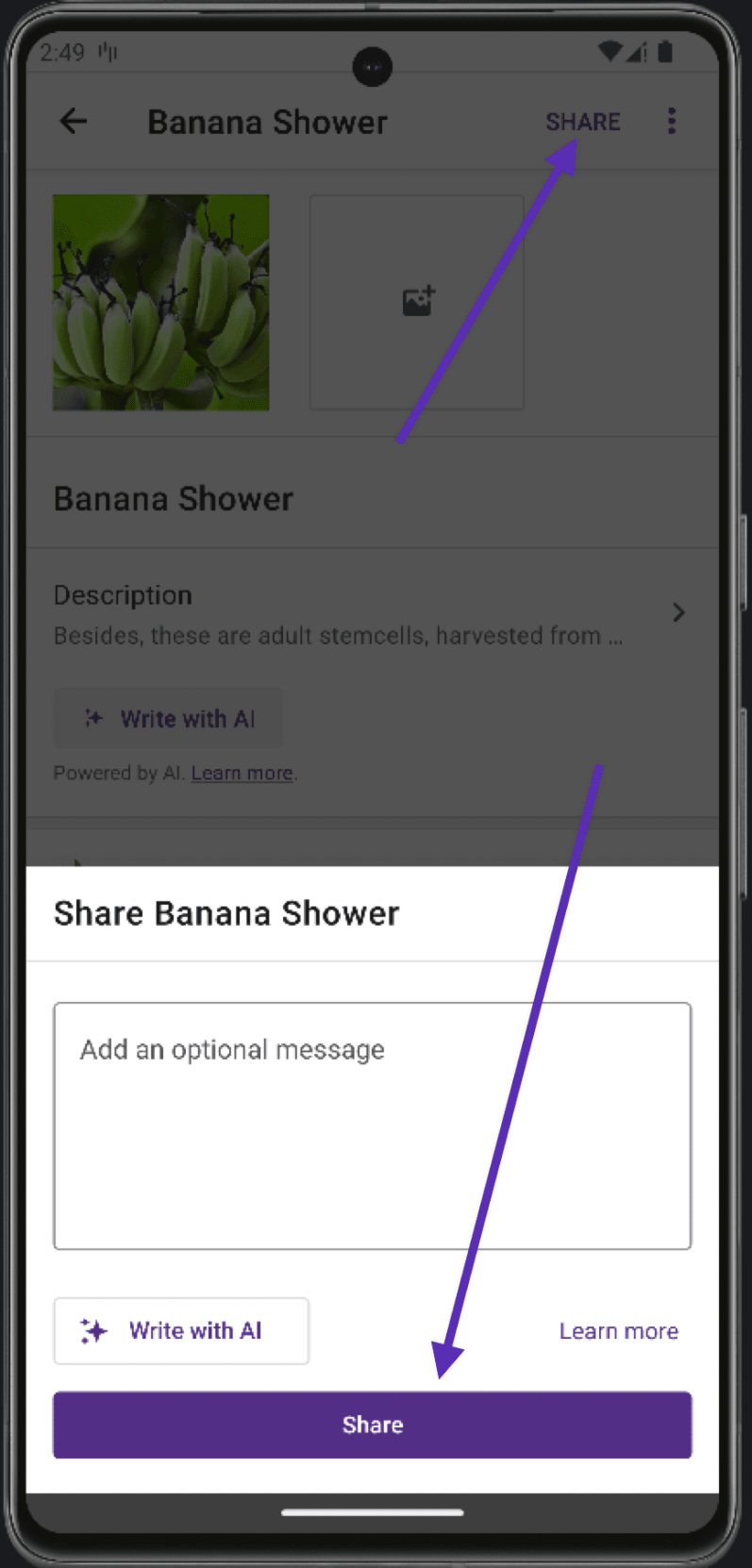Tap the purple Share button
752x1568 pixels.
pyautogui.click(x=372, y=1425)
